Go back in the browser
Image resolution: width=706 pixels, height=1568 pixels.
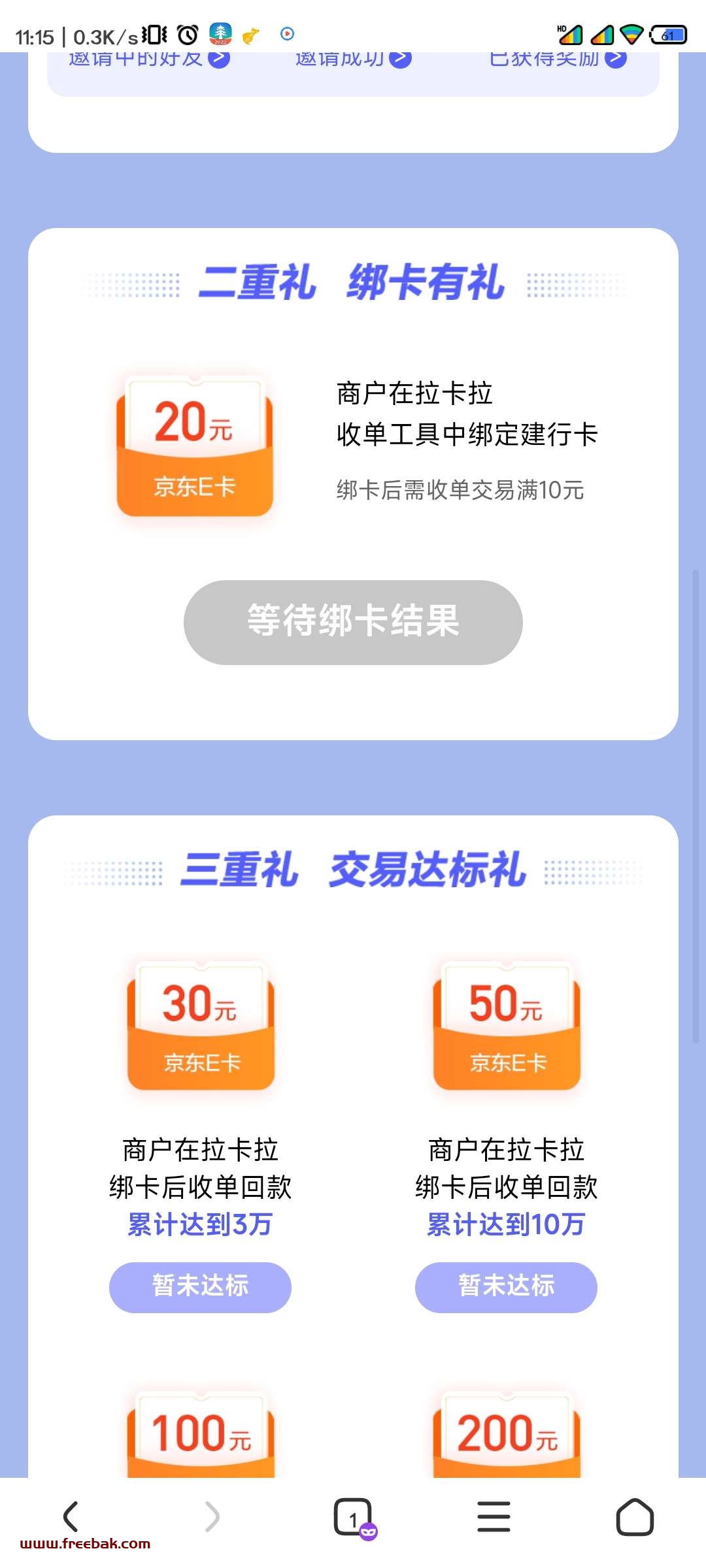click(71, 1516)
